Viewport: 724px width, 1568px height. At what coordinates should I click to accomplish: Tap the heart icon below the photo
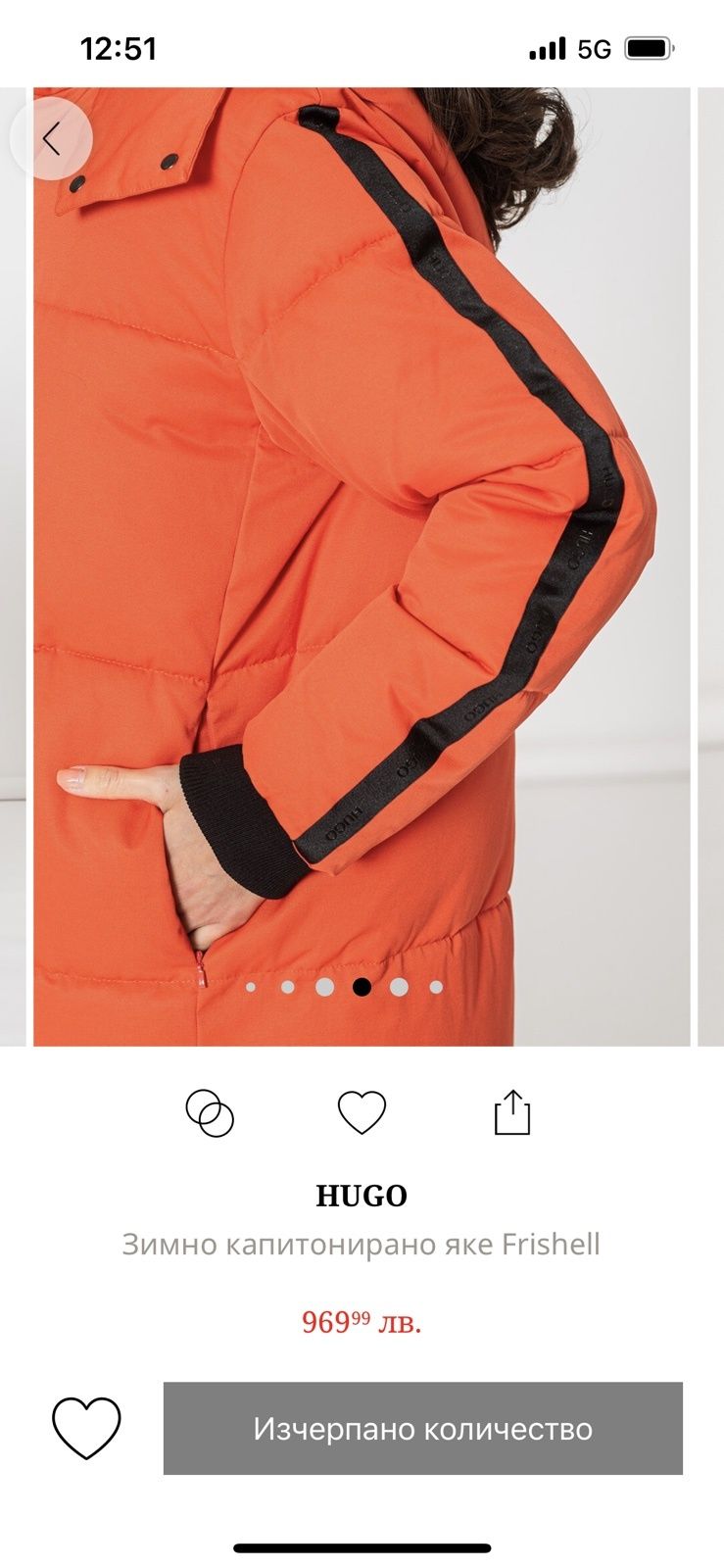[362, 1113]
